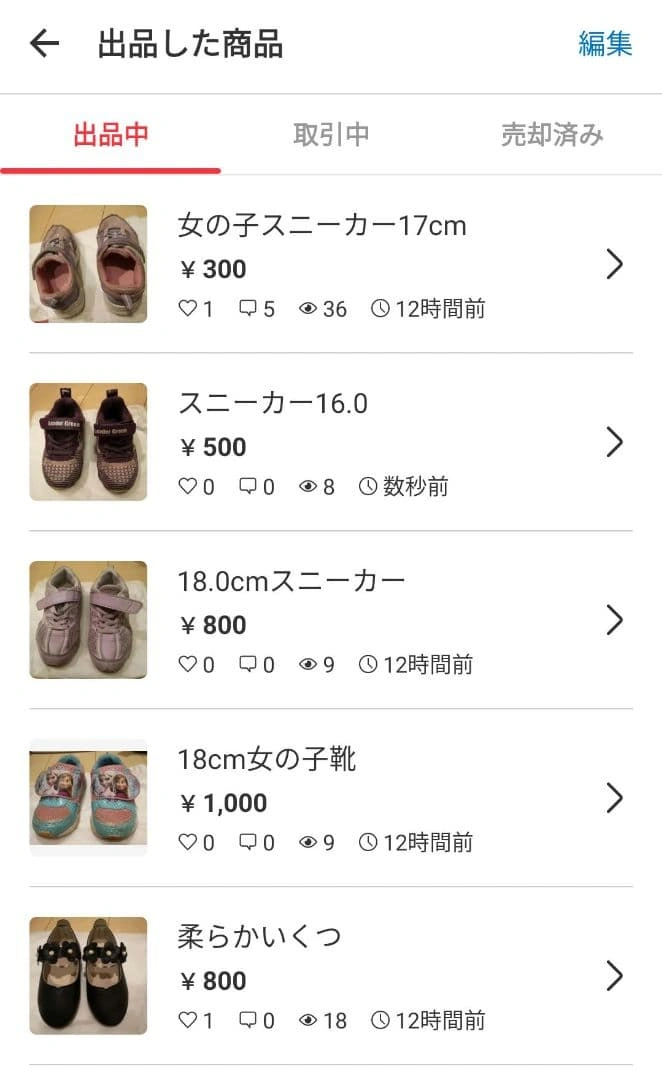View the 18.0cmスニーカー listing
662x1080 pixels.
pyautogui.click(x=292, y=581)
